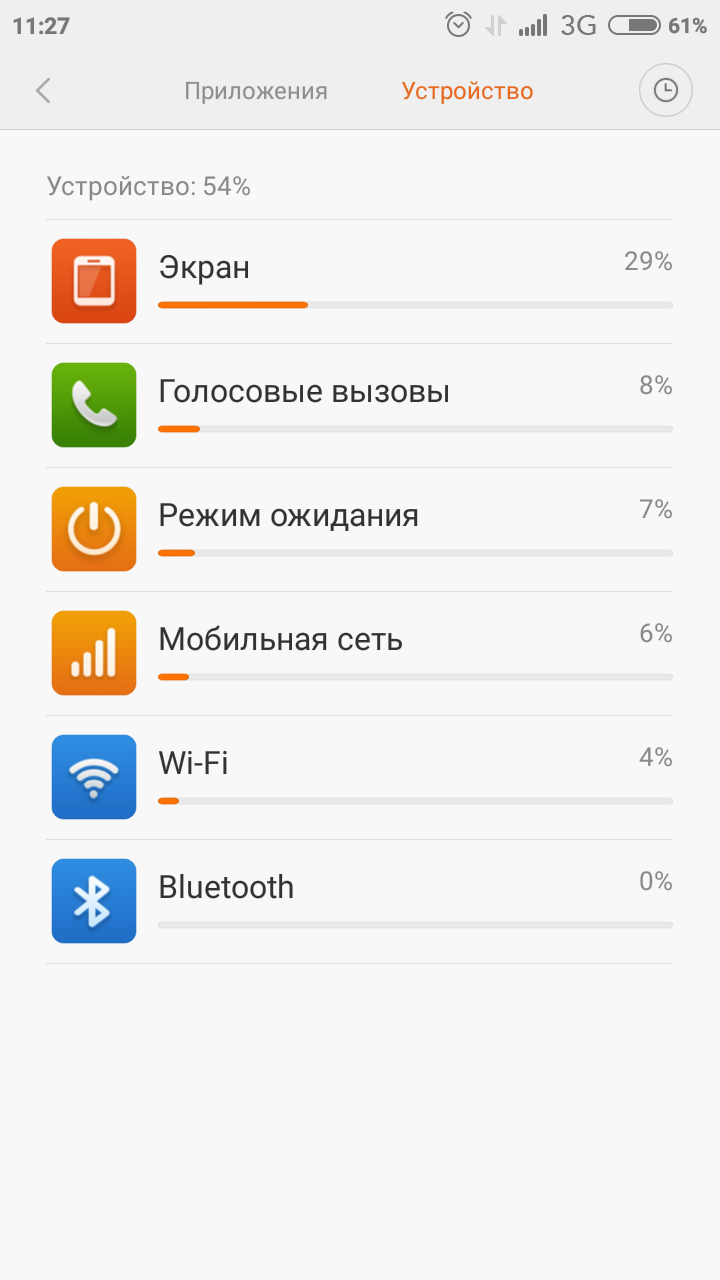720x1280 pixels.
Task: Open Голосовые вызовы usage details
Action: (x=359, y=406)
